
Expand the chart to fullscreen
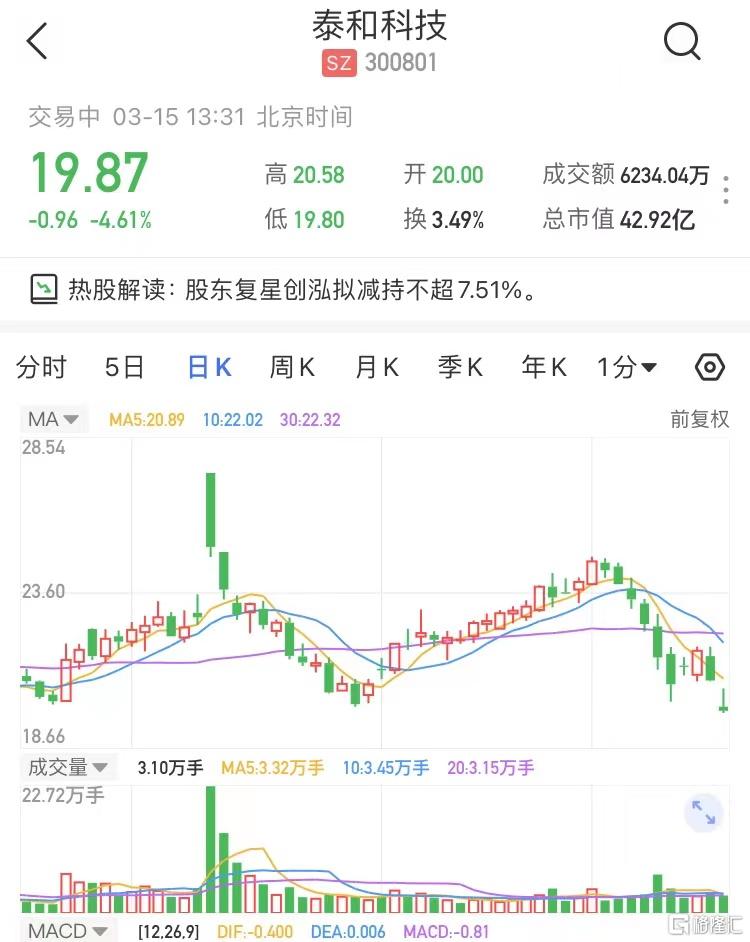[x=704, y=813]
